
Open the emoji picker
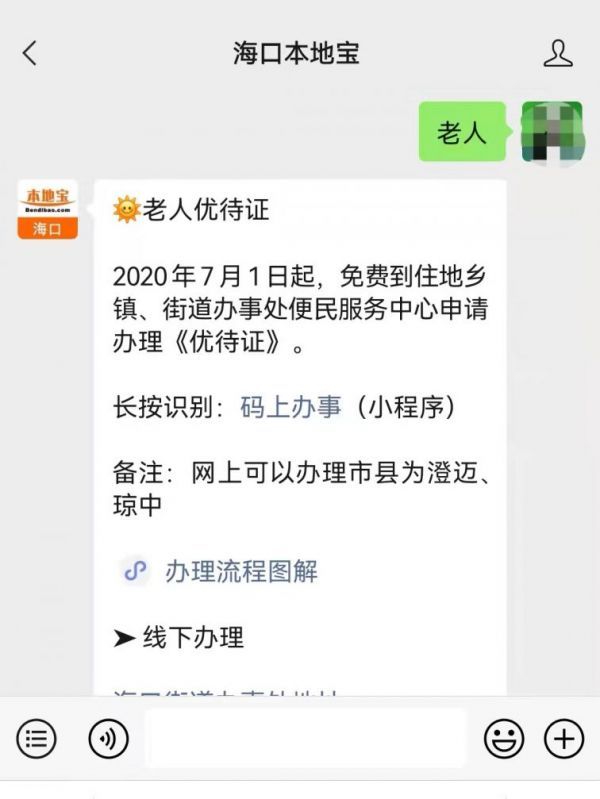tap(504, 739)
